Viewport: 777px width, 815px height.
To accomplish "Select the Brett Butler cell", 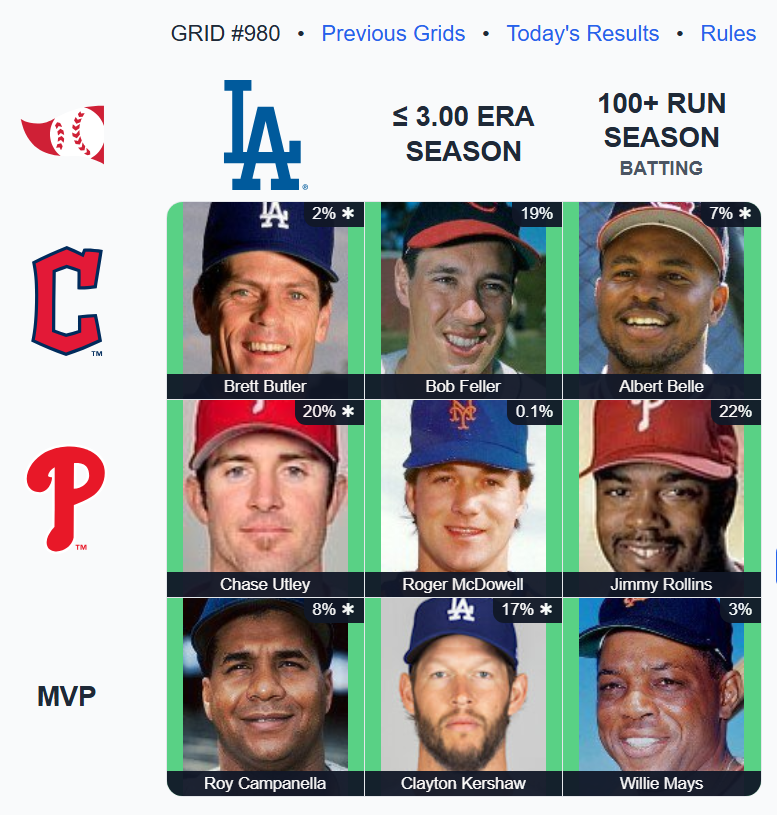I will (265, 300).
